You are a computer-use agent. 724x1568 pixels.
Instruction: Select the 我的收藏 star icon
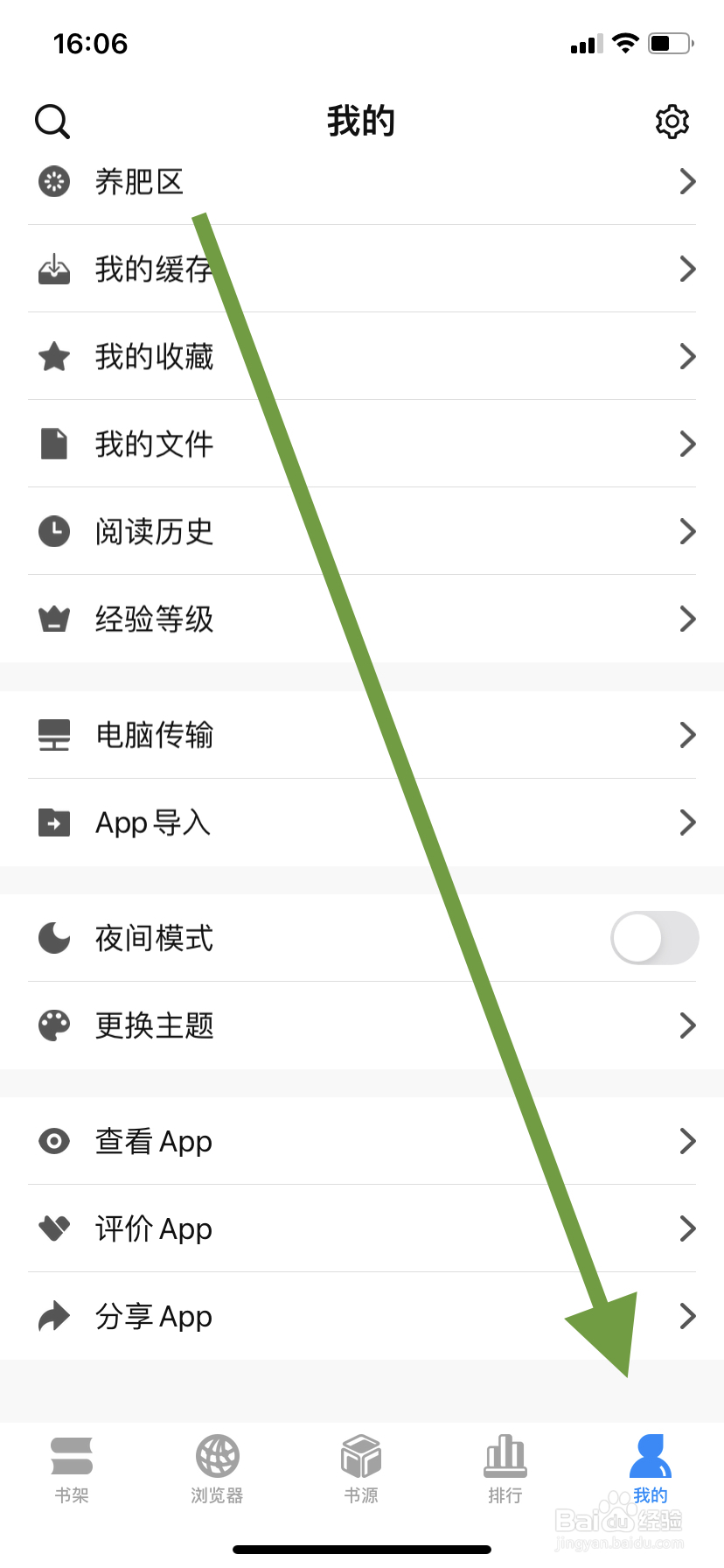tap(53, 356)
